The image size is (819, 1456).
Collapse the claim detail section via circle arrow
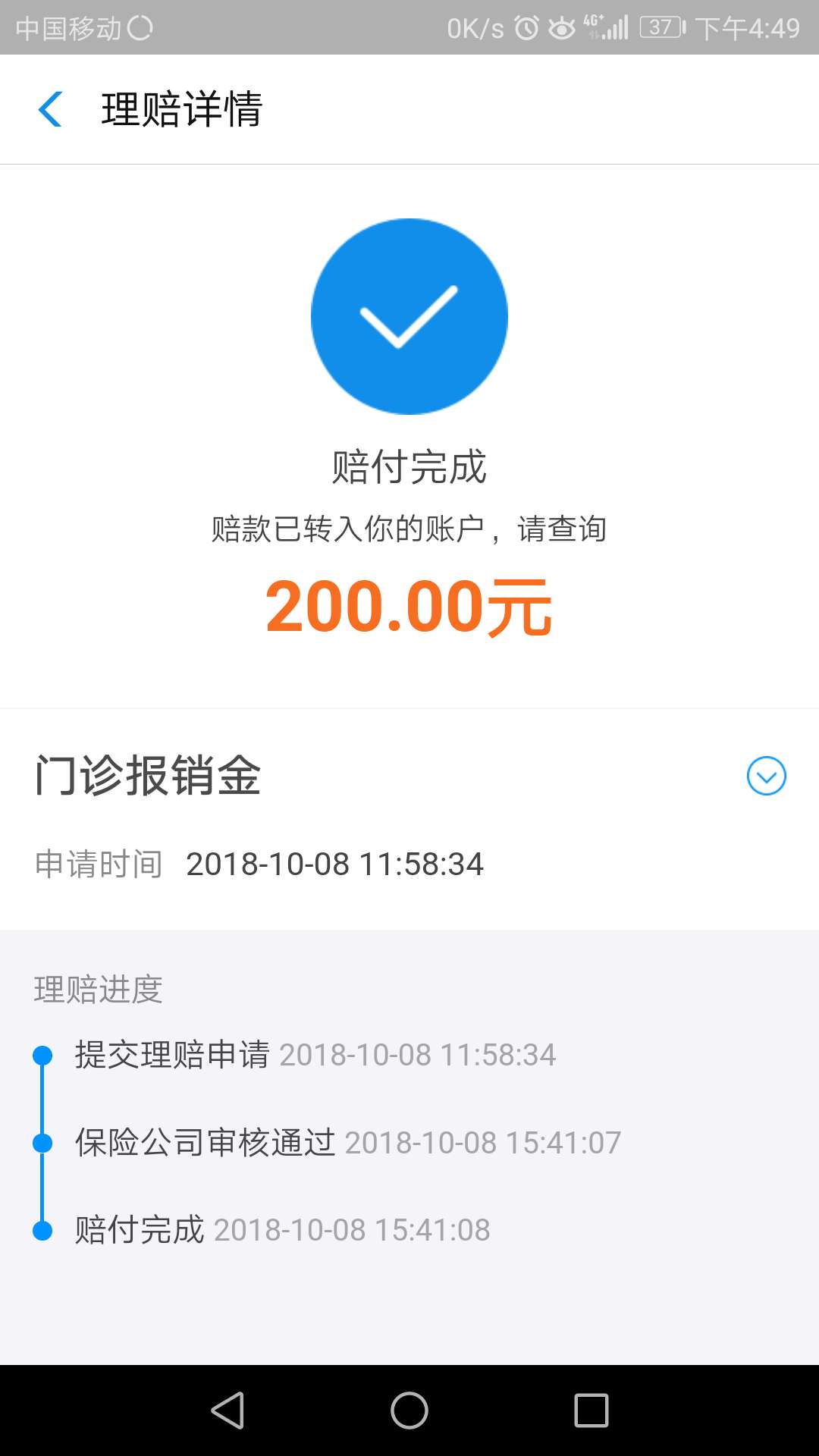[767, 777]
